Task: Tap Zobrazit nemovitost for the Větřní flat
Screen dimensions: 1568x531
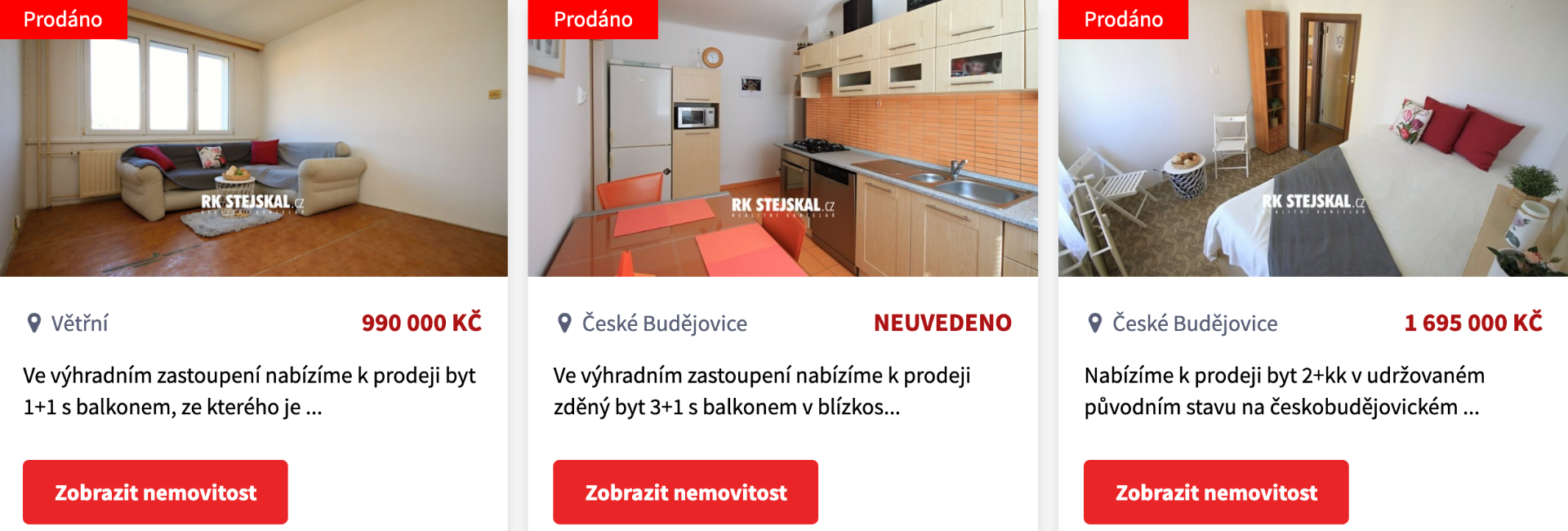Action: coord(155,492)
